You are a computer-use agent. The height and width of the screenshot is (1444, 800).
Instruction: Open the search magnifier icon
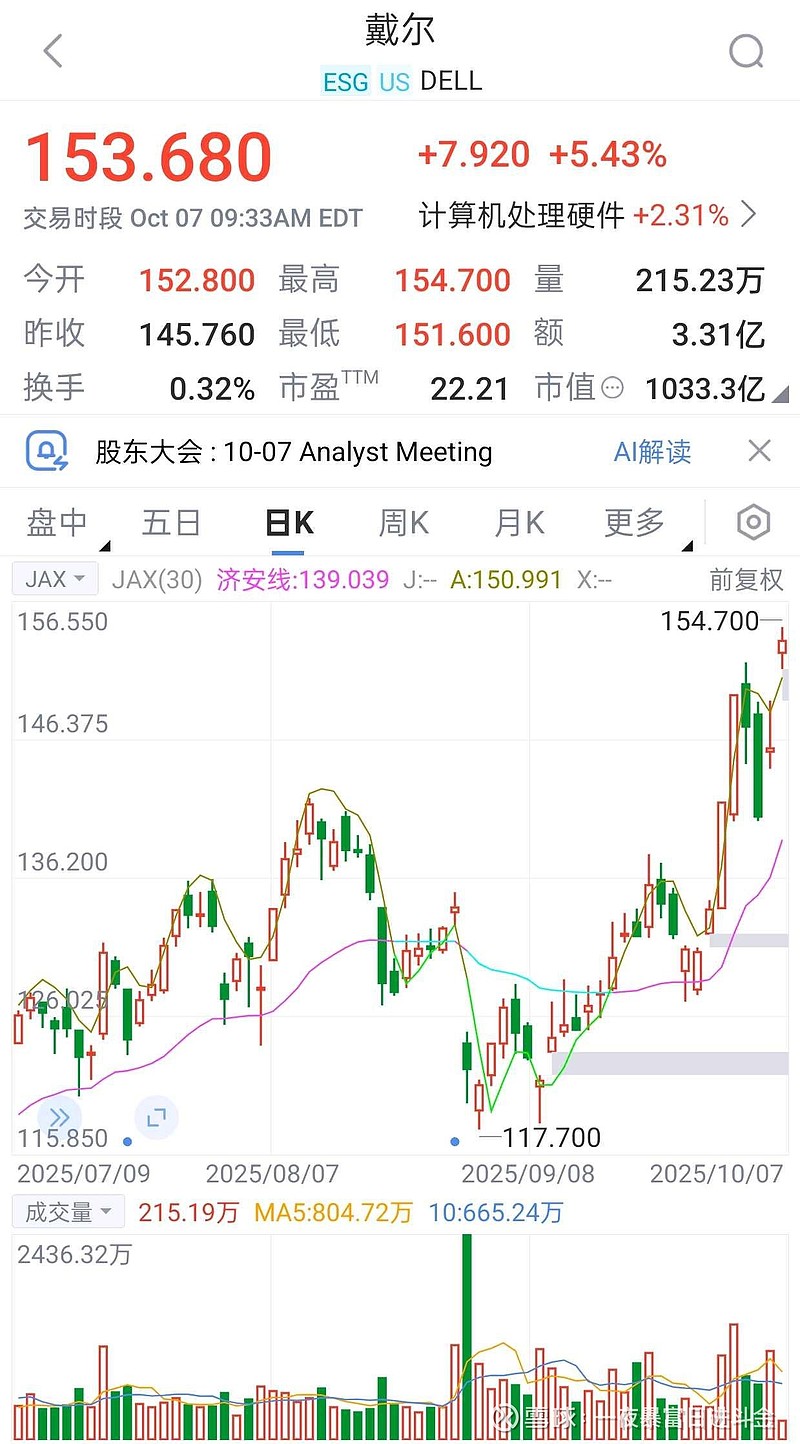[x=746, y=51]
